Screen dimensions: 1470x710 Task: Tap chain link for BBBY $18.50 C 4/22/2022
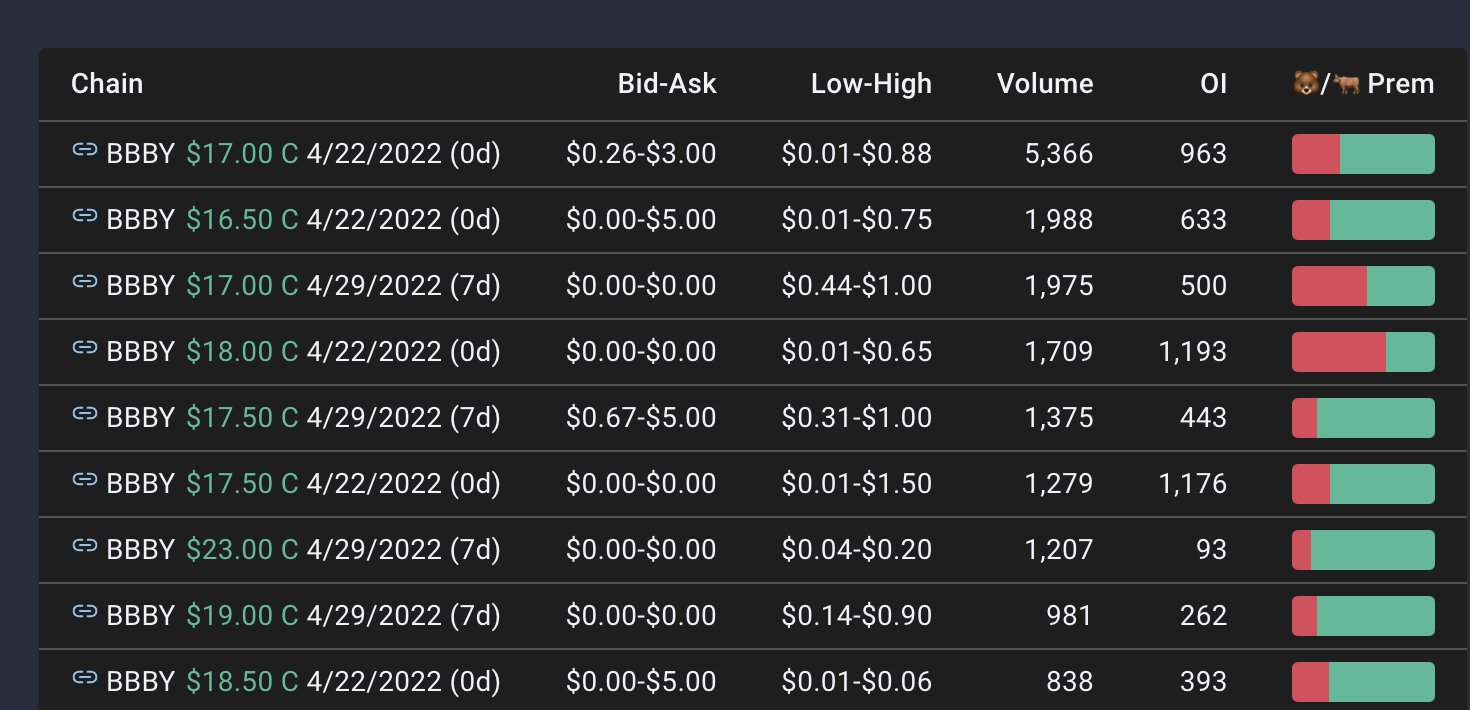coord(85,679)
